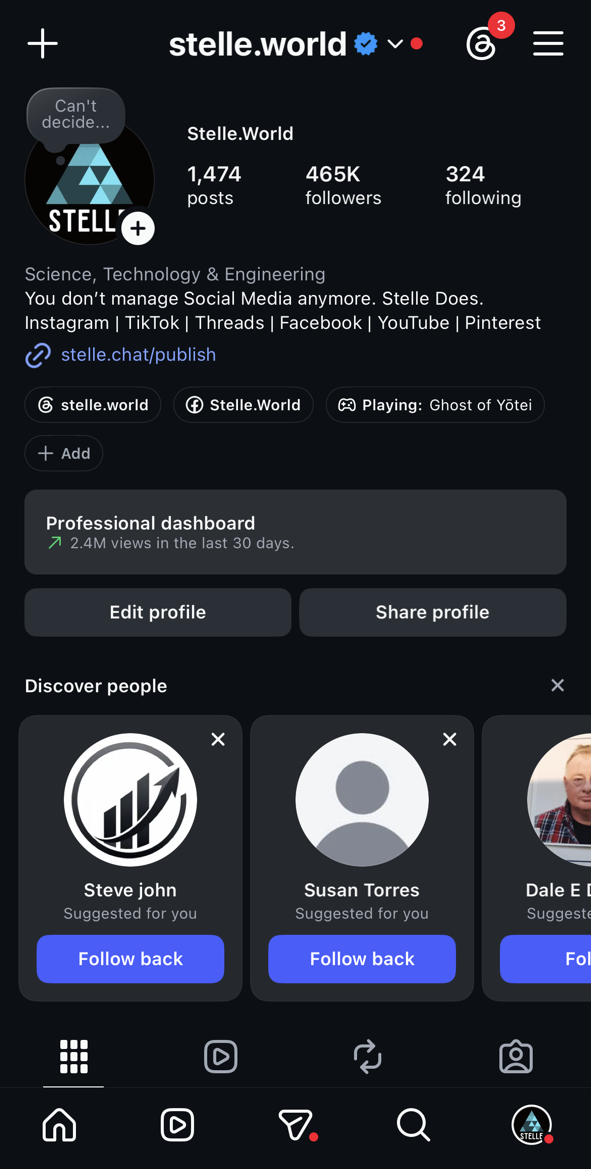Viewport: 591px width, 1169px height.
Task: Open the hamburger settings menu
Action: click(549, 44)
